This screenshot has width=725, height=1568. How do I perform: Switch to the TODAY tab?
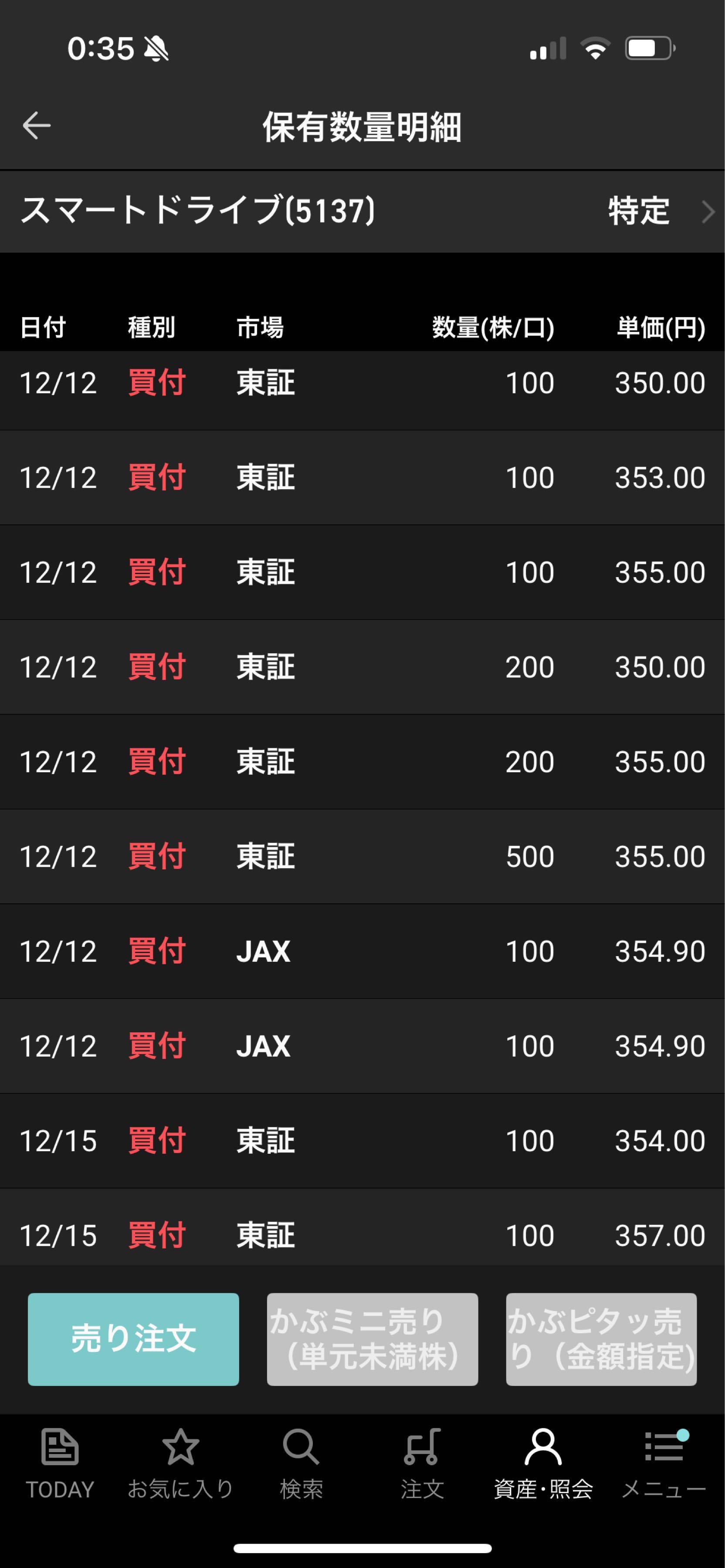60,1463
